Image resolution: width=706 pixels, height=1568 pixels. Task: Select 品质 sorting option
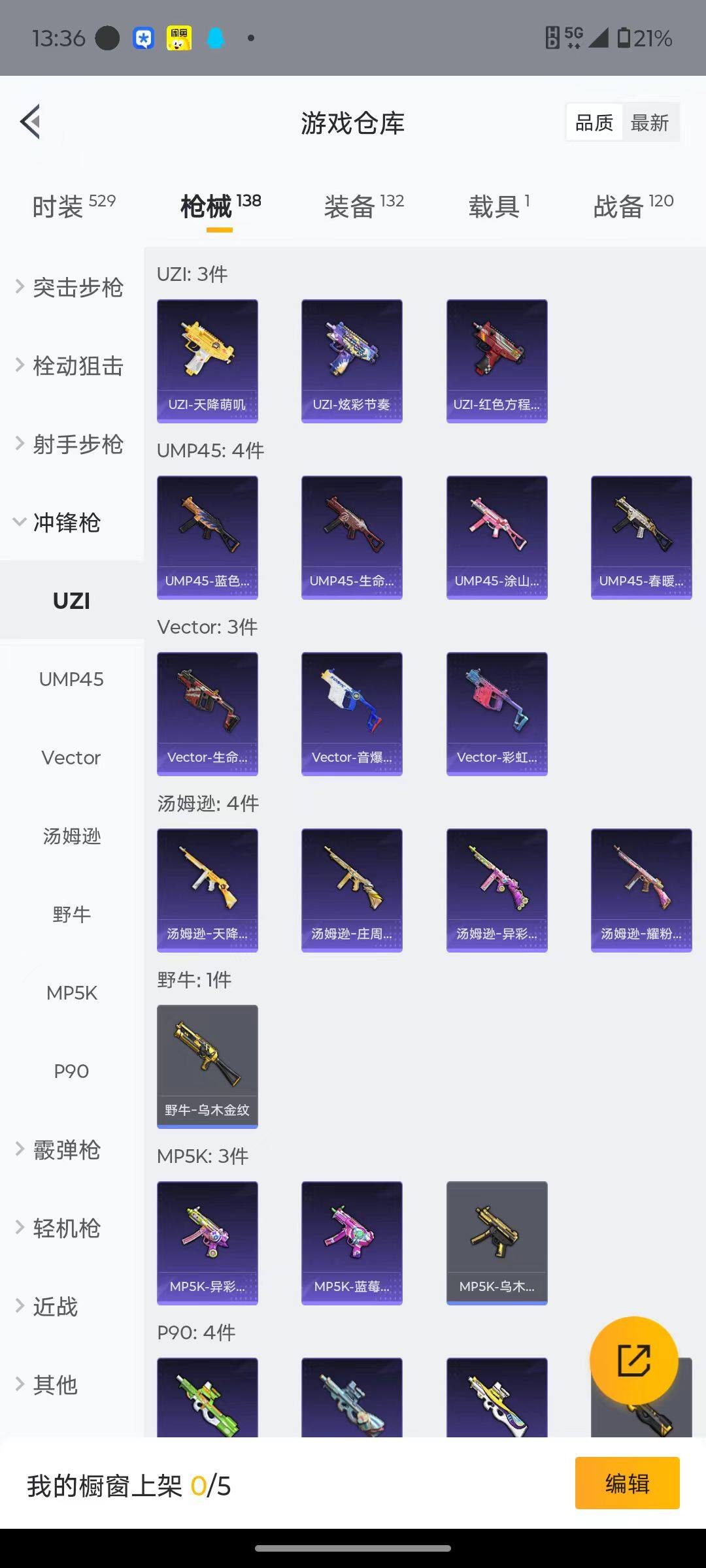[594, 123]
